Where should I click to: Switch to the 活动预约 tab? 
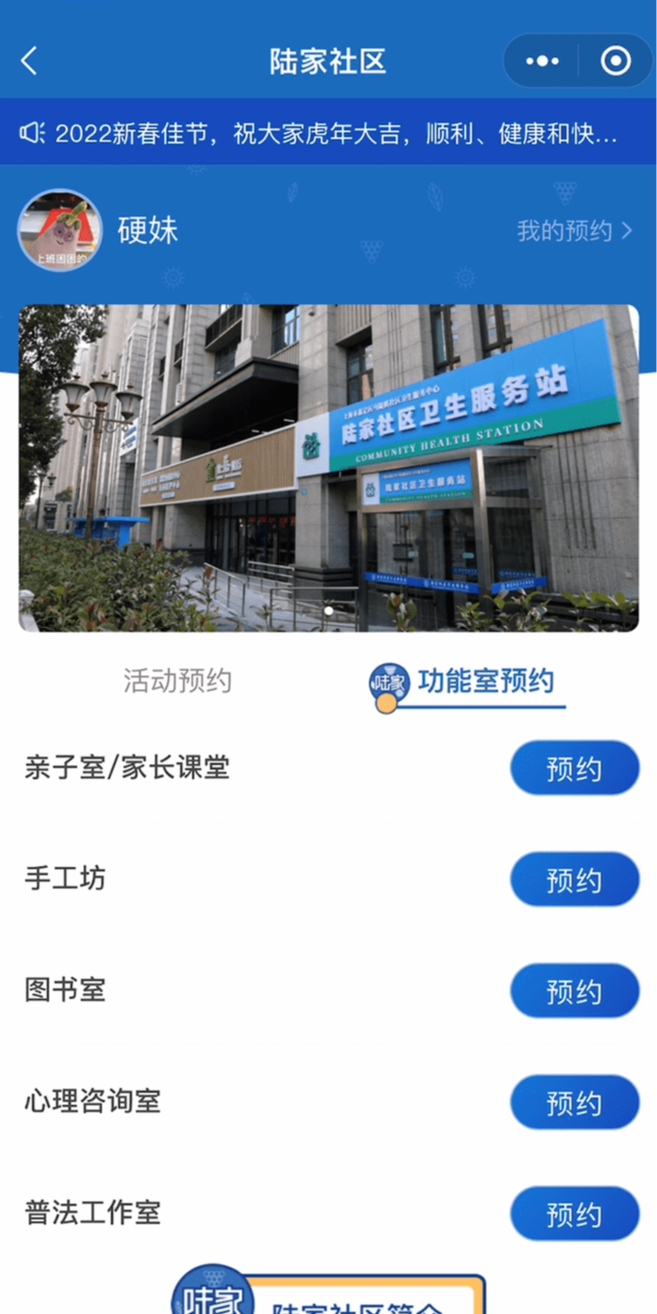pos(177,682)
